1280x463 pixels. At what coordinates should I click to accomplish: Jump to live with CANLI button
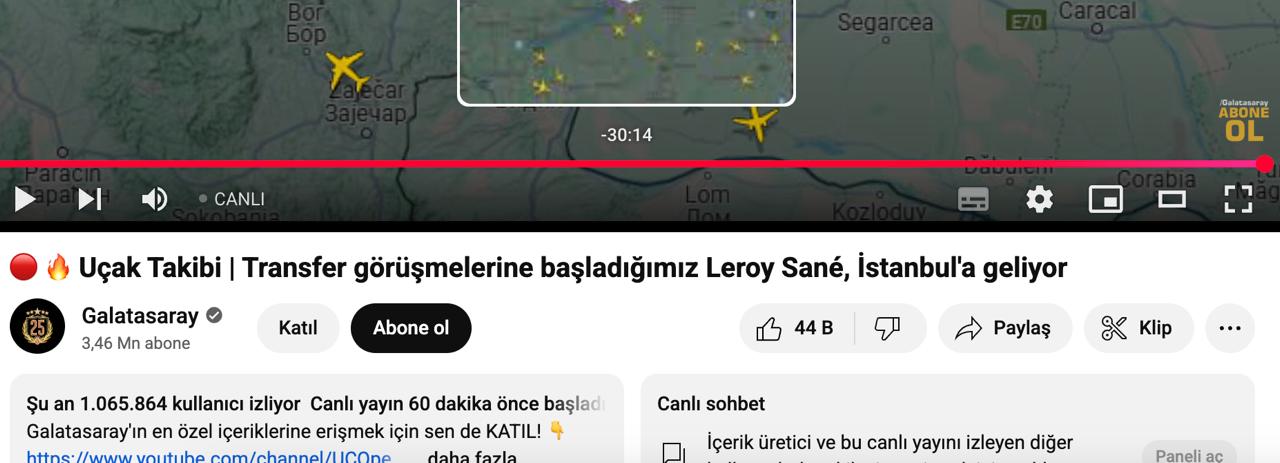point(232,199)
